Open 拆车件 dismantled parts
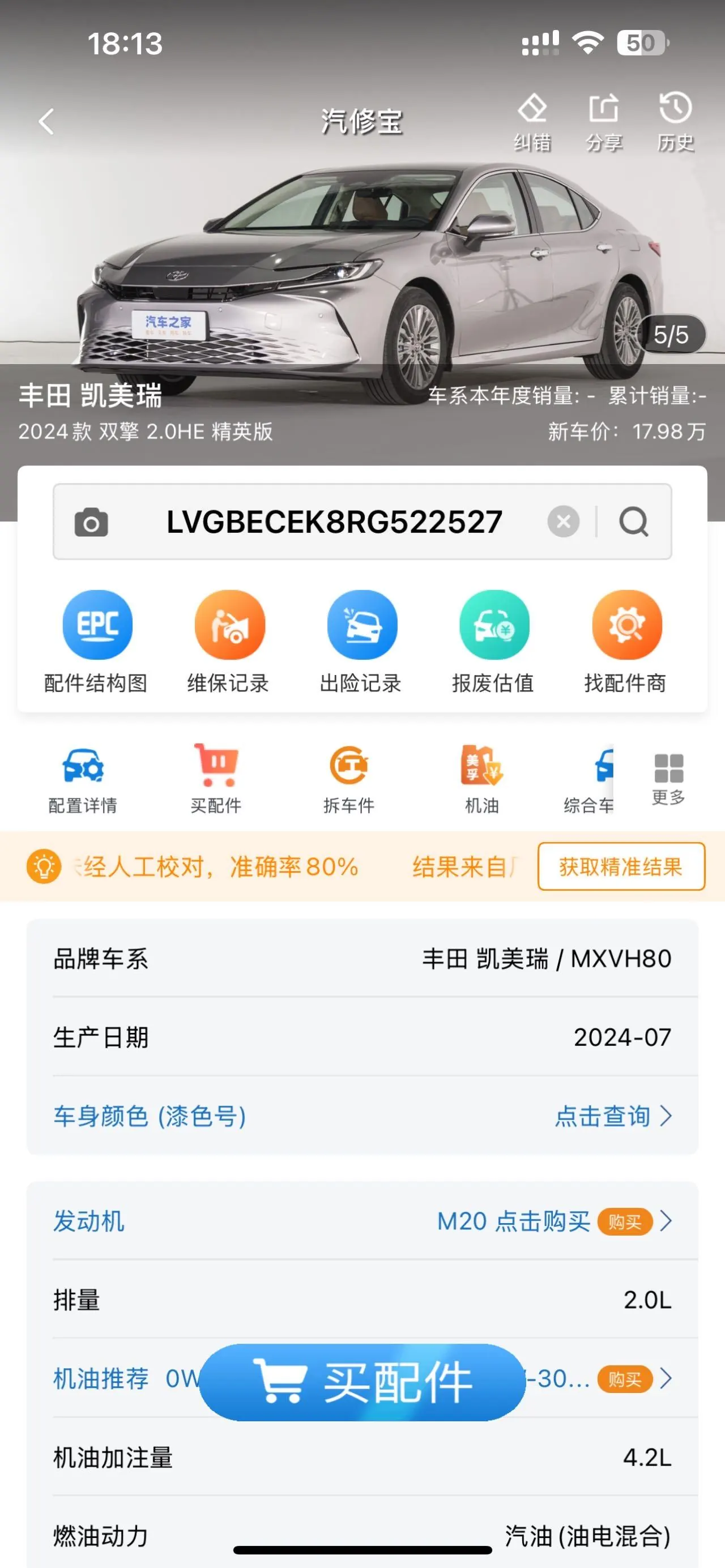 349,780
